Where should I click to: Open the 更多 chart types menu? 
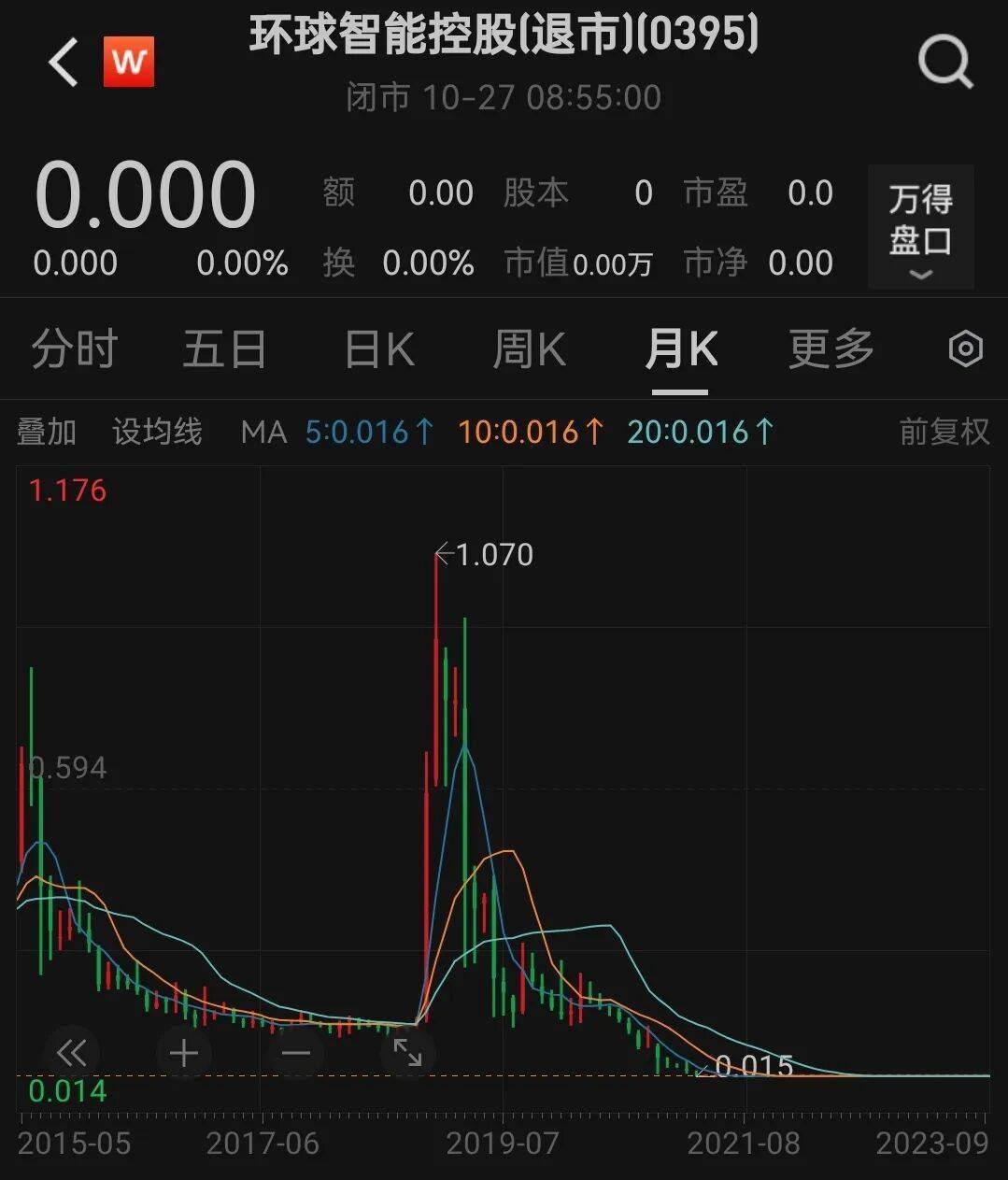point(830,348)
